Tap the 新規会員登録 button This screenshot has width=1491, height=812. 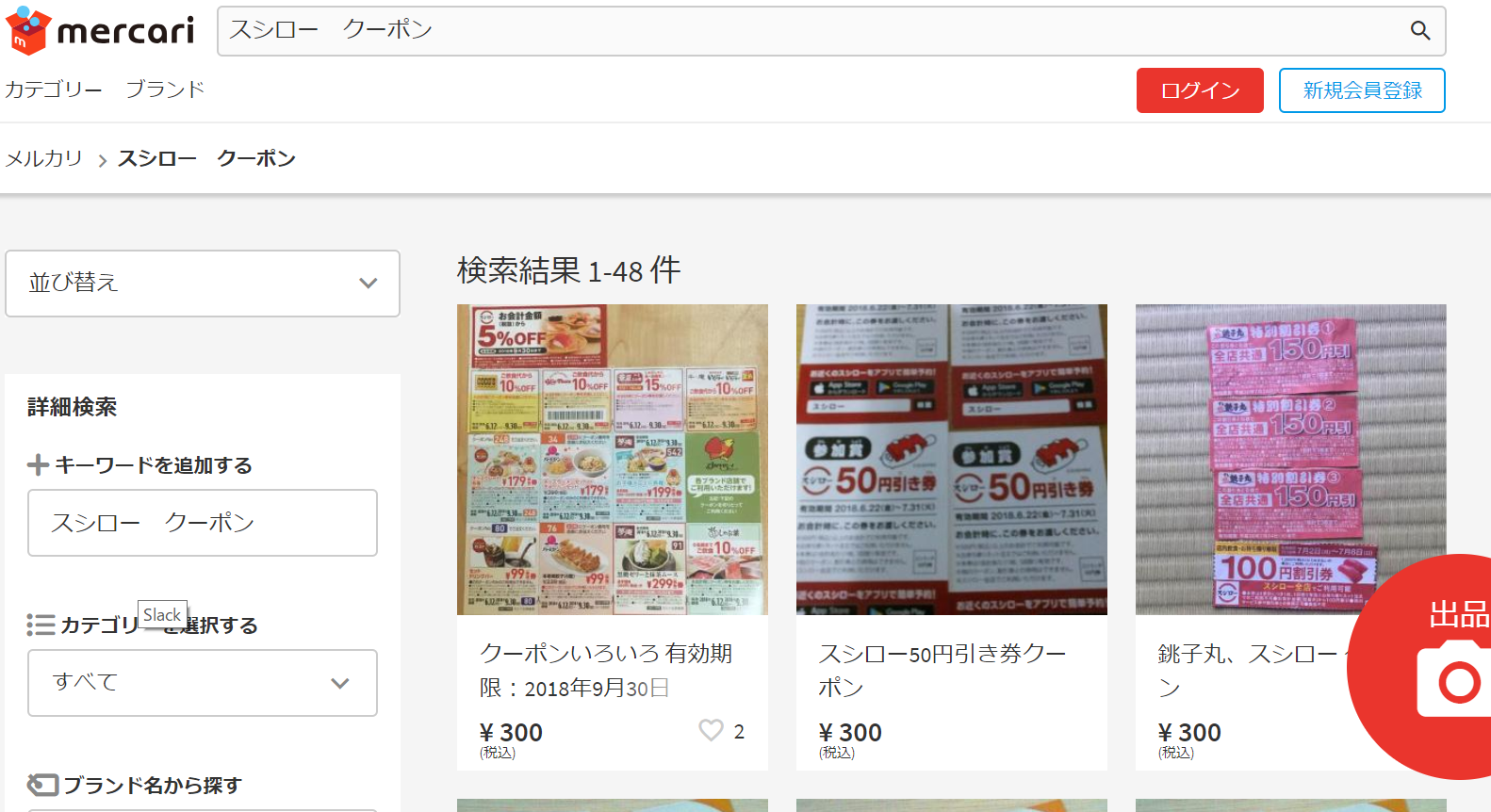coord(1362,90)
